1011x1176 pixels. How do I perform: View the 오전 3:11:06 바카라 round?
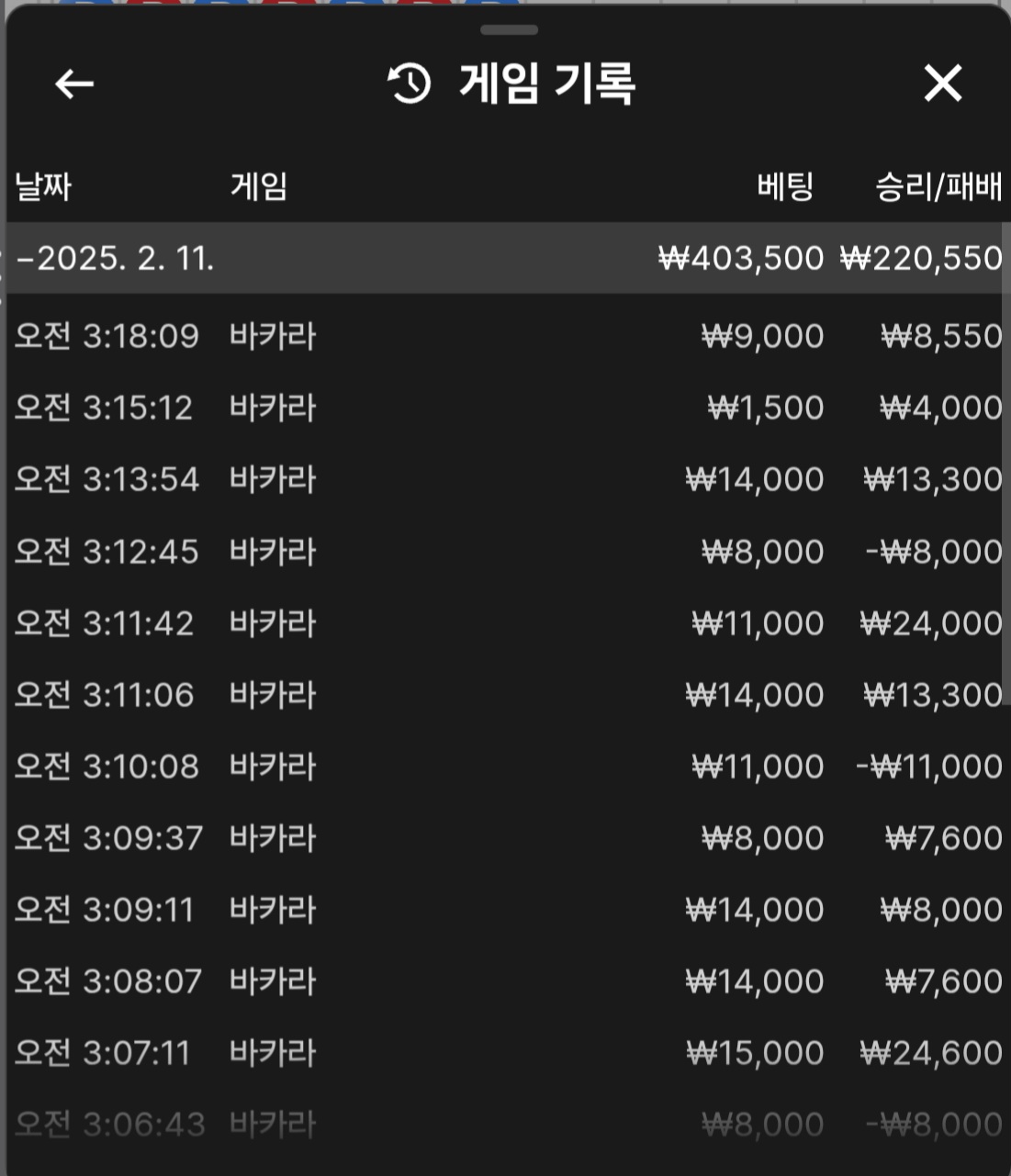pyautogui.click(x=505, y=695)
